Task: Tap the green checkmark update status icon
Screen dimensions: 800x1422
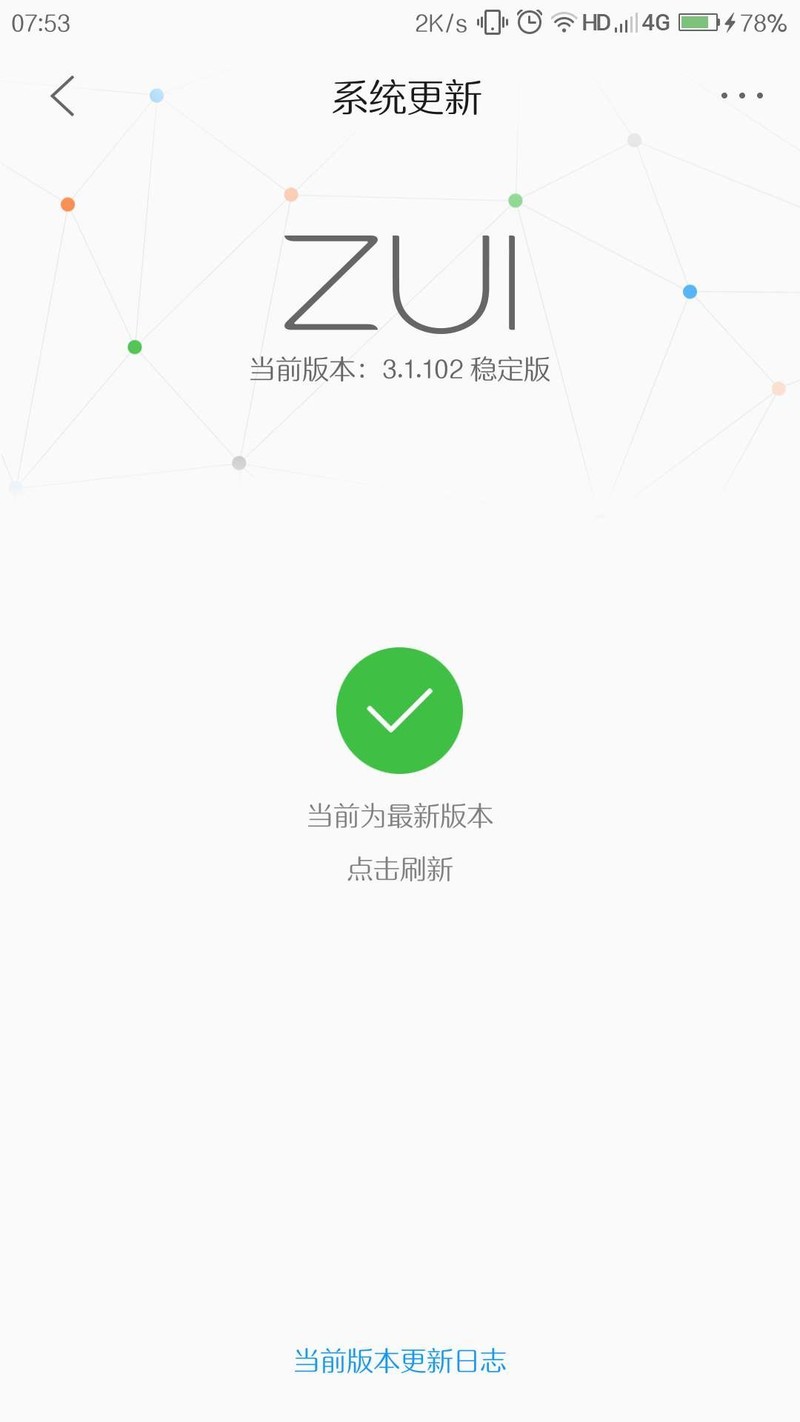Action: tap(399, 710)
